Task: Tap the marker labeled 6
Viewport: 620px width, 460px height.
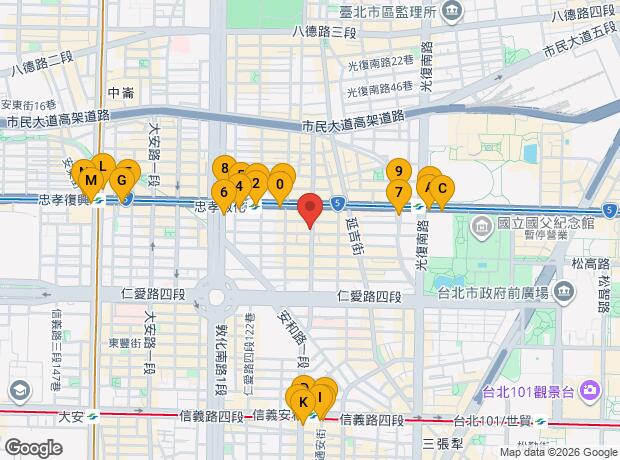Action: click(x=223, y=192)
